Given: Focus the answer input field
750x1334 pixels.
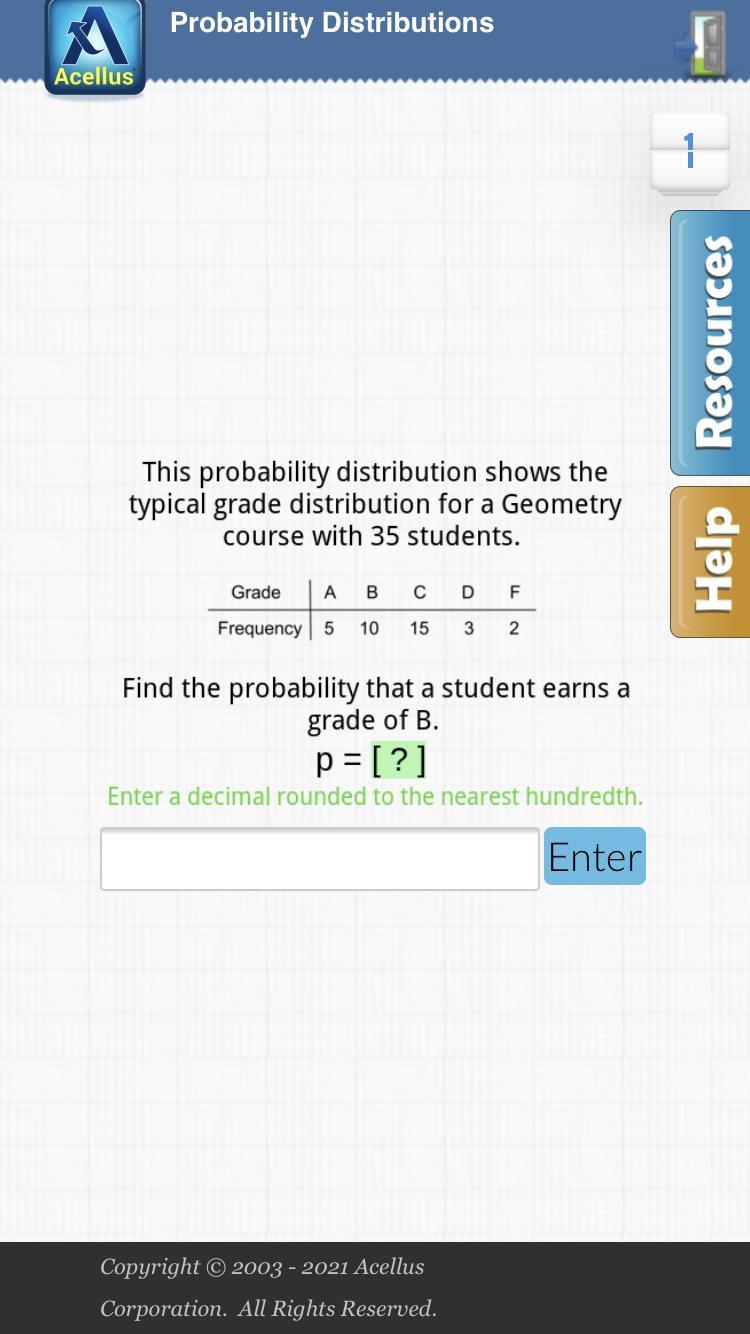Looking at the screenshot, I should 319,858.
